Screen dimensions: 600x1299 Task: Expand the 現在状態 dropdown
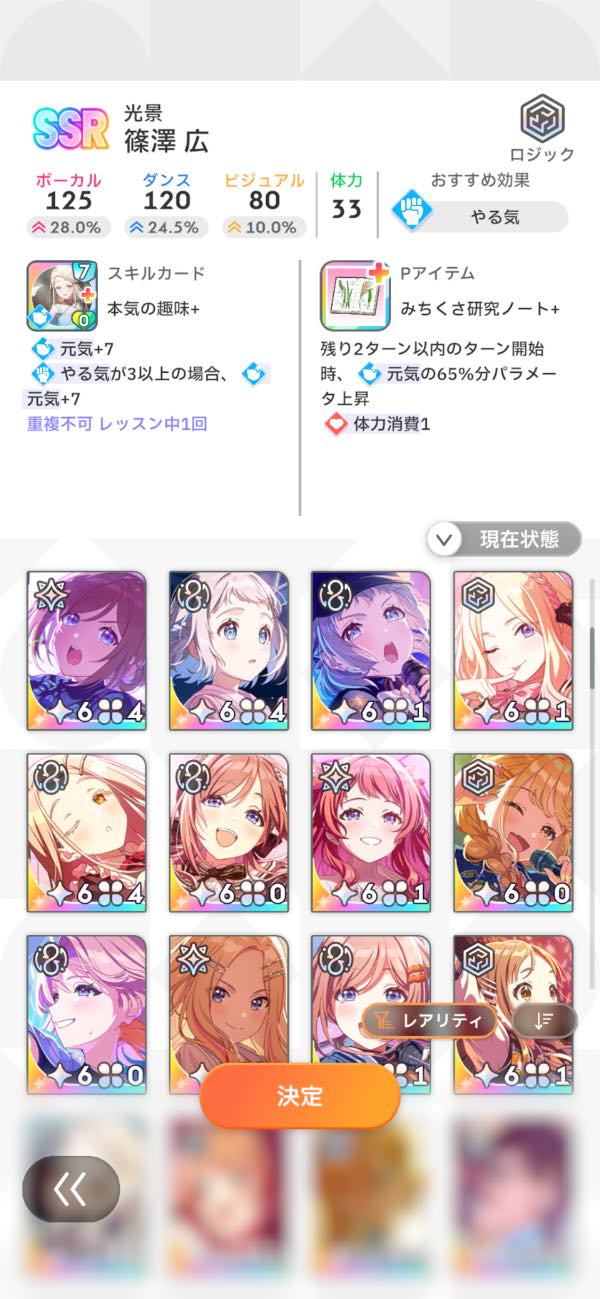[x=504, y=540]
